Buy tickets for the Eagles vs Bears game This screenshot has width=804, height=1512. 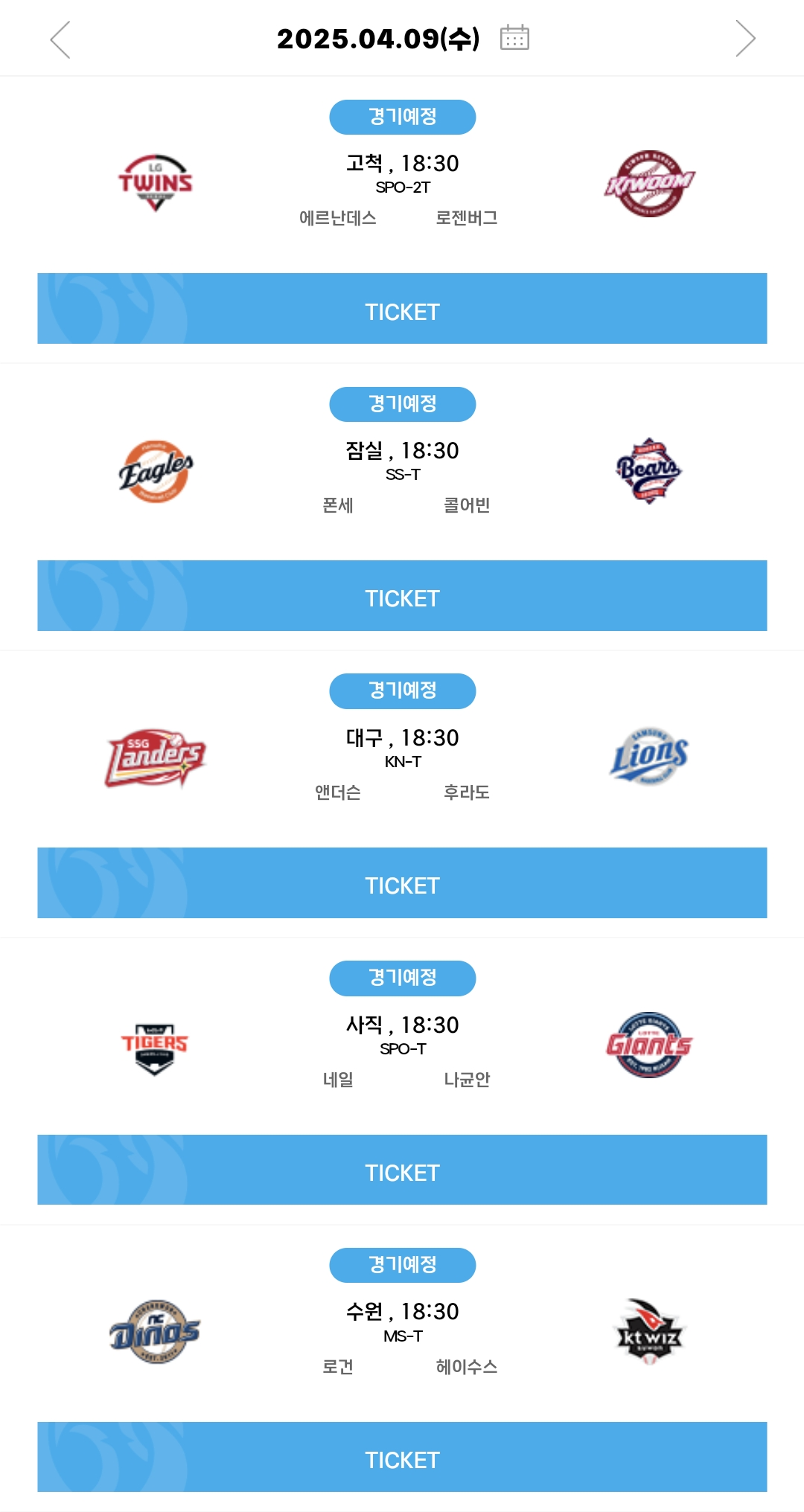[x=402, y=596]
